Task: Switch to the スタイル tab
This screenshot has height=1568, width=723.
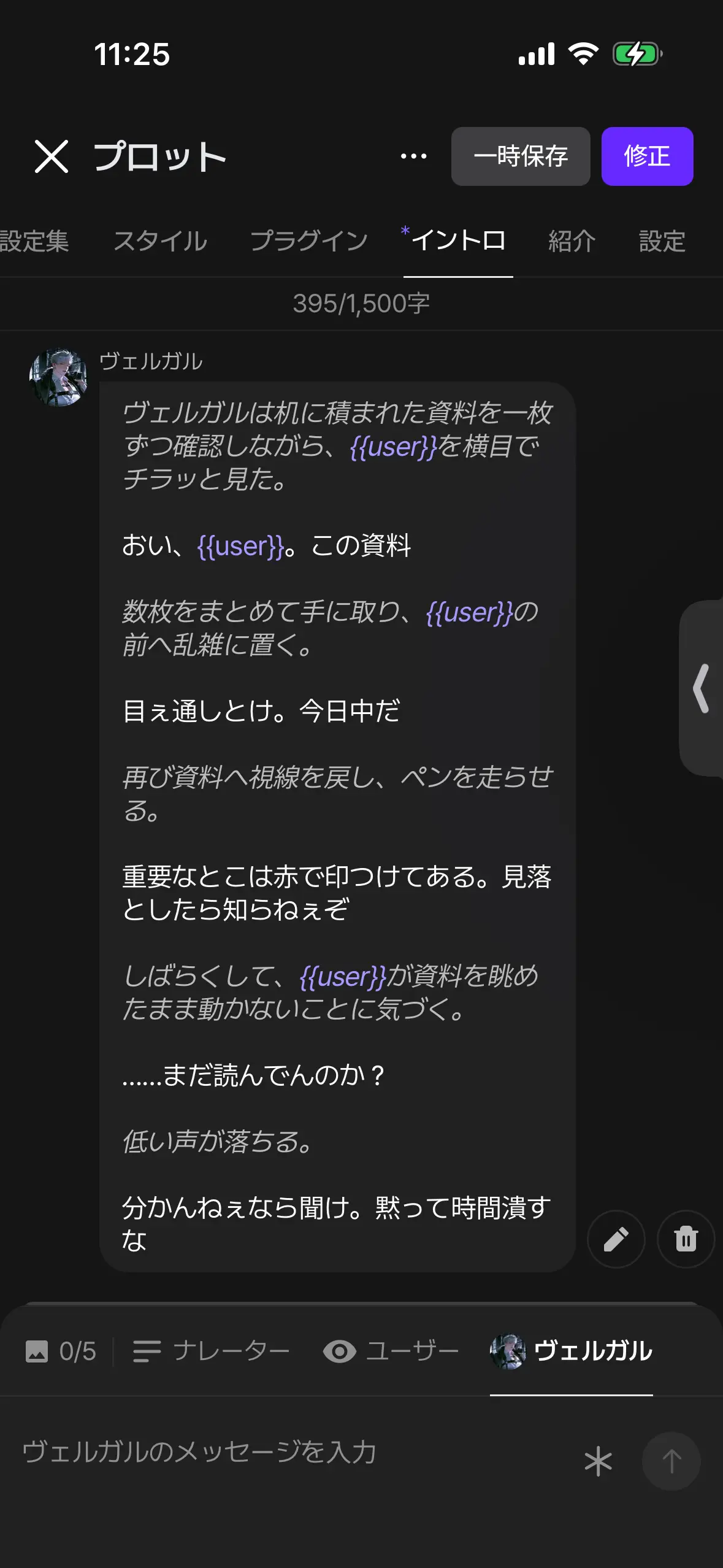Action: 161,241
